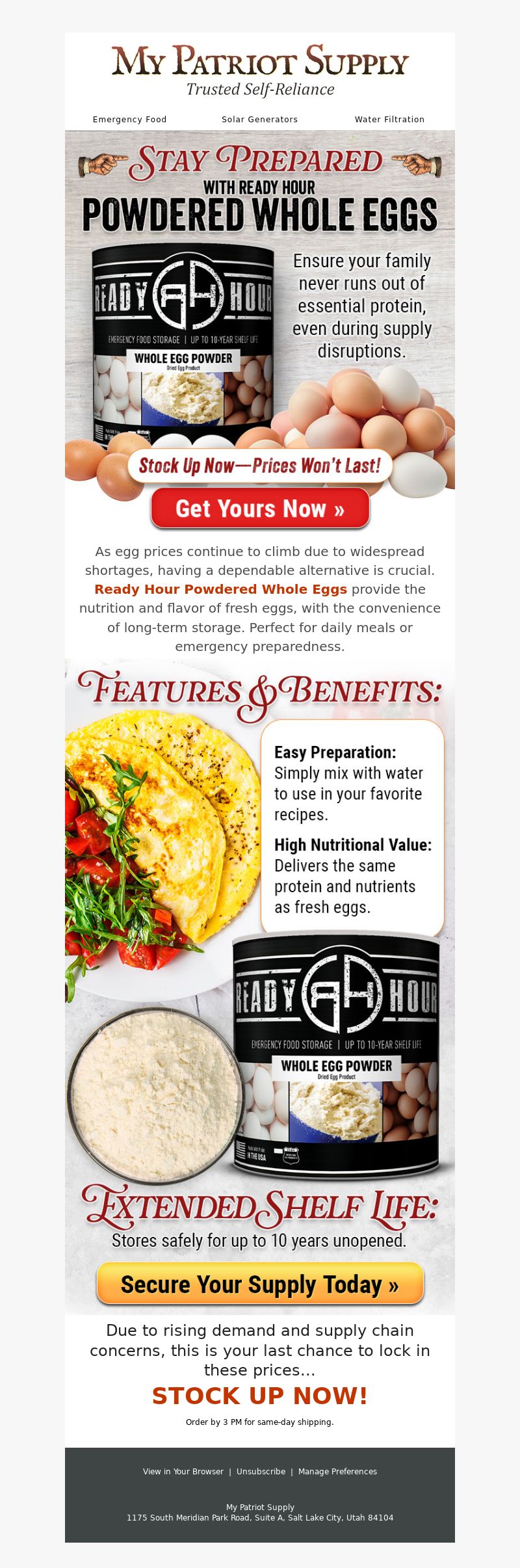This screenshot has height=1568, width=520.
Task: Open Manage Preferences
Action: point(337,1472)
